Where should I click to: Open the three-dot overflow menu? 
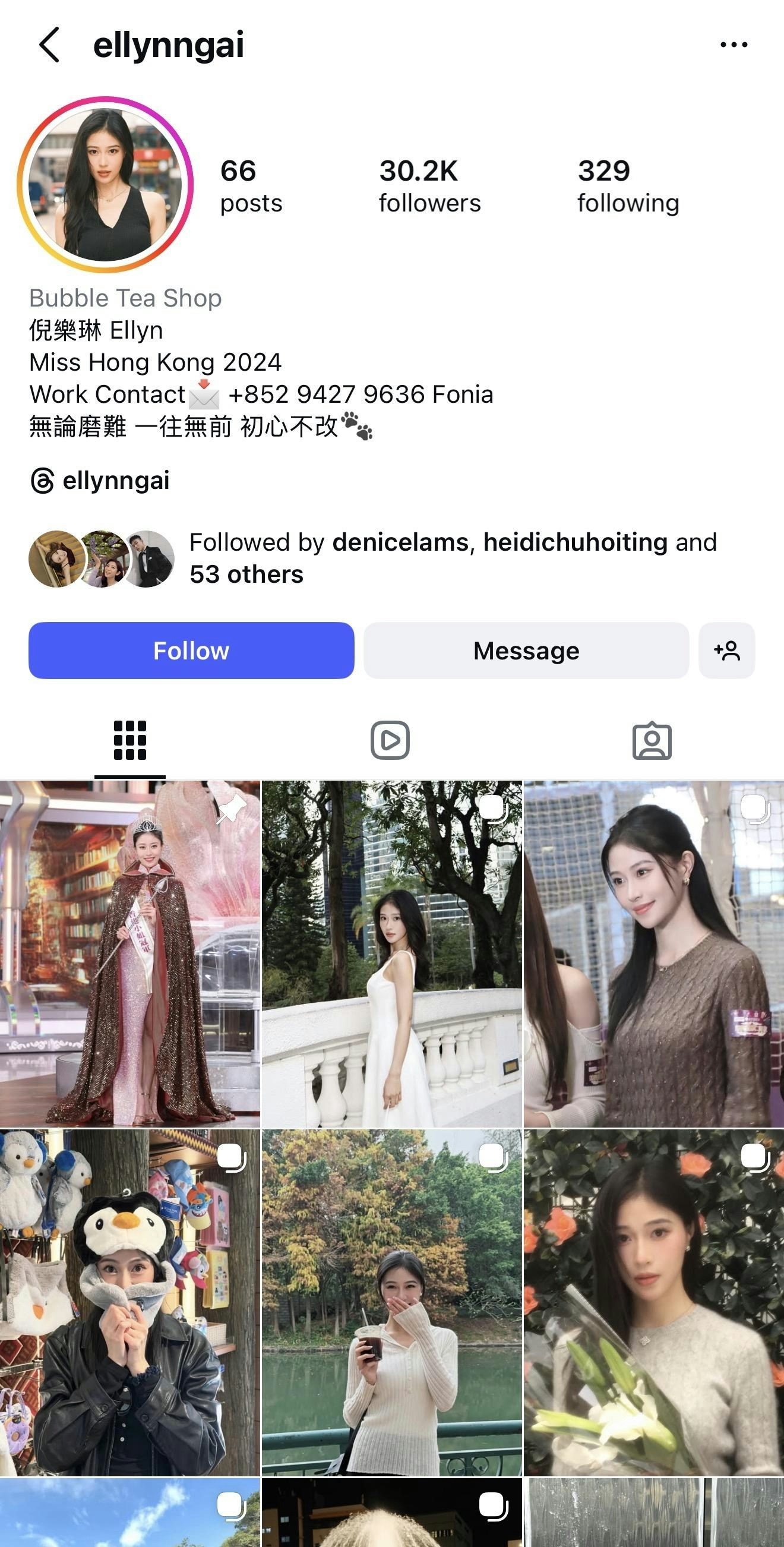click(x=734, y=45)
